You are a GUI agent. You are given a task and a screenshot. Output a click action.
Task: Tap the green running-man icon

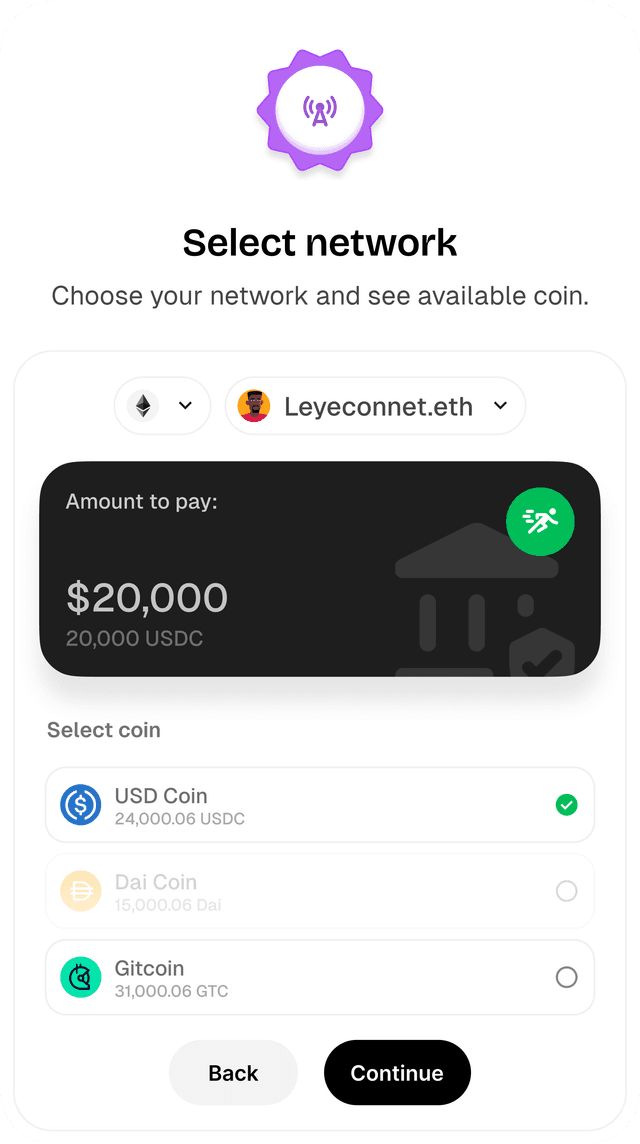pyautogui.click(x=540, y=521)
